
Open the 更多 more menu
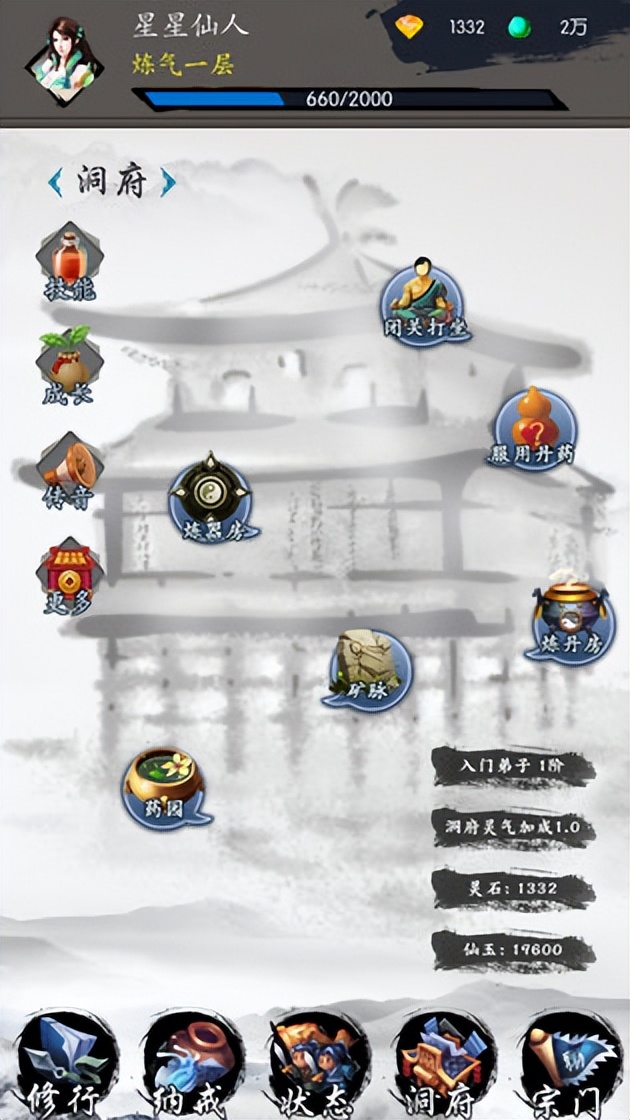coord(69,577)
